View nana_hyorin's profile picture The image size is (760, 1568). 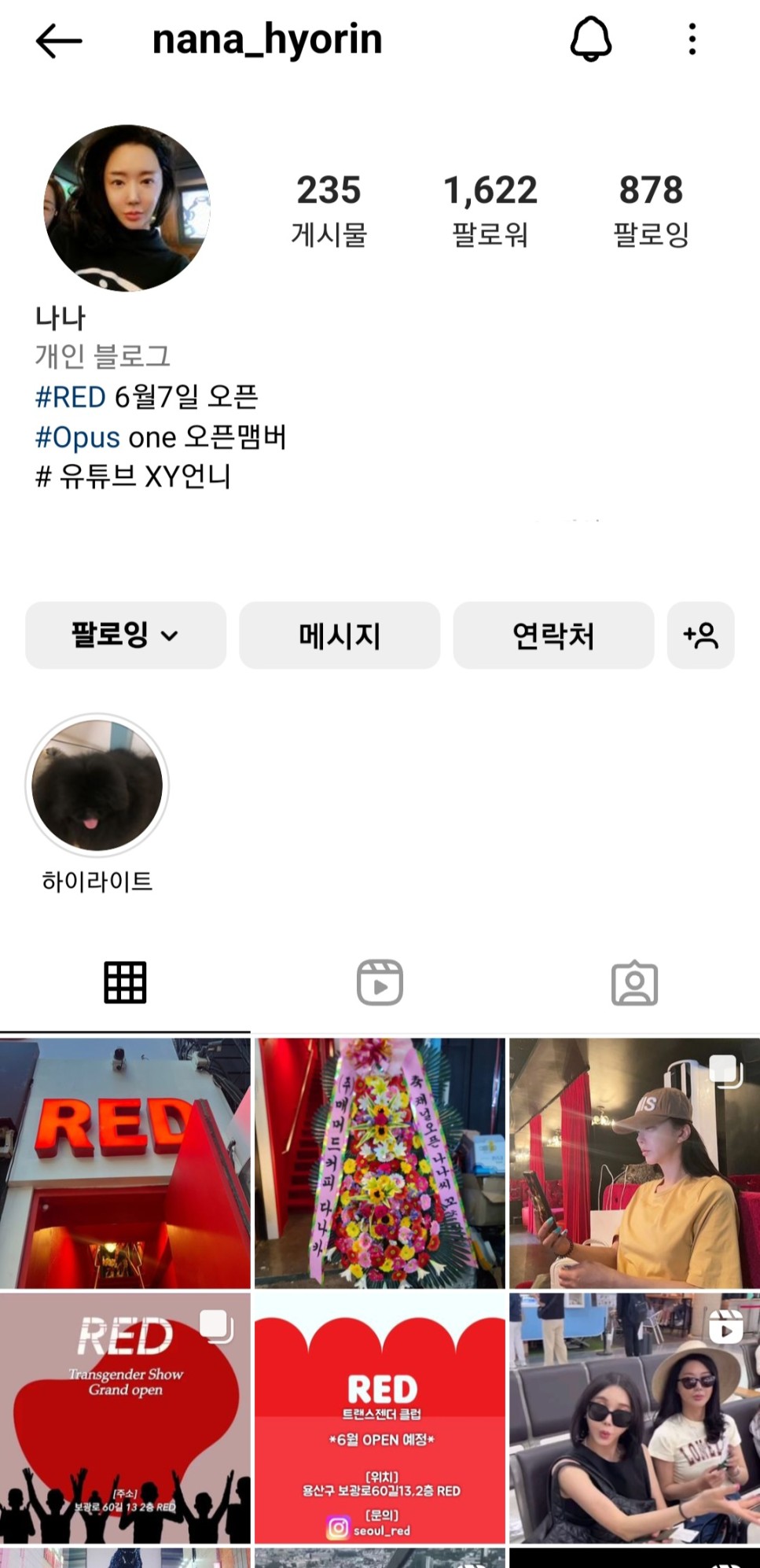click(127, 208)
